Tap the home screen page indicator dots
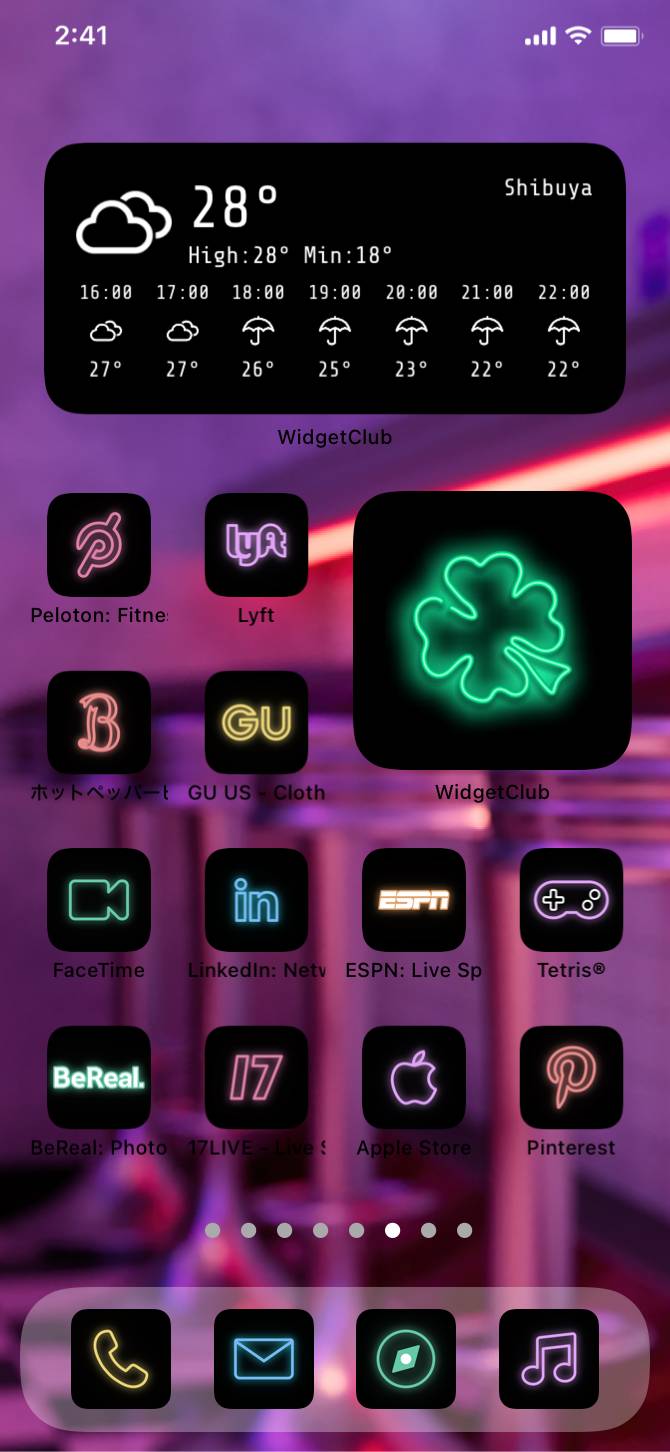Screen dimensions: 670x1452 (338, 1230)
